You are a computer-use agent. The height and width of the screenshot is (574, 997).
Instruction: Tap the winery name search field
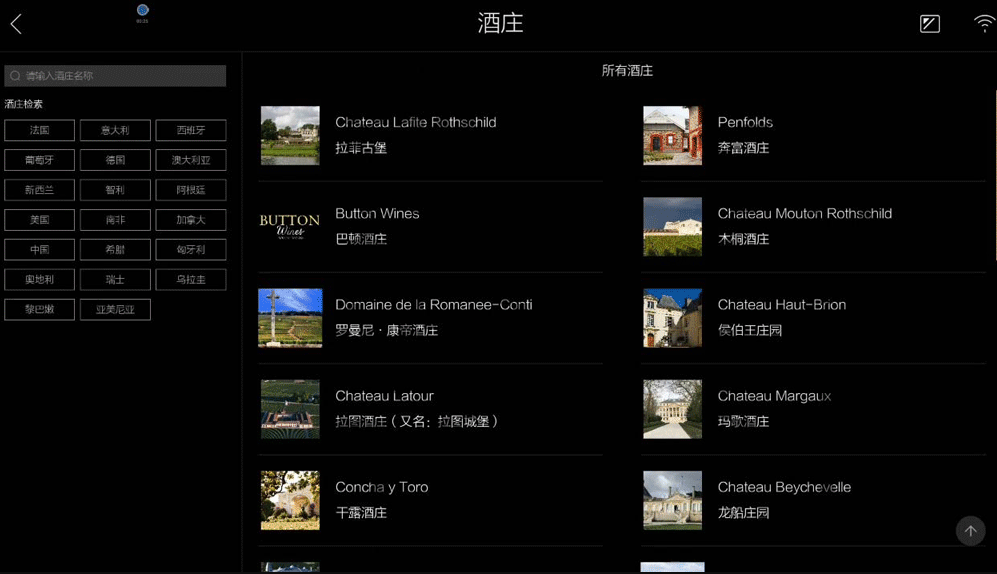(x=115, y=76)
